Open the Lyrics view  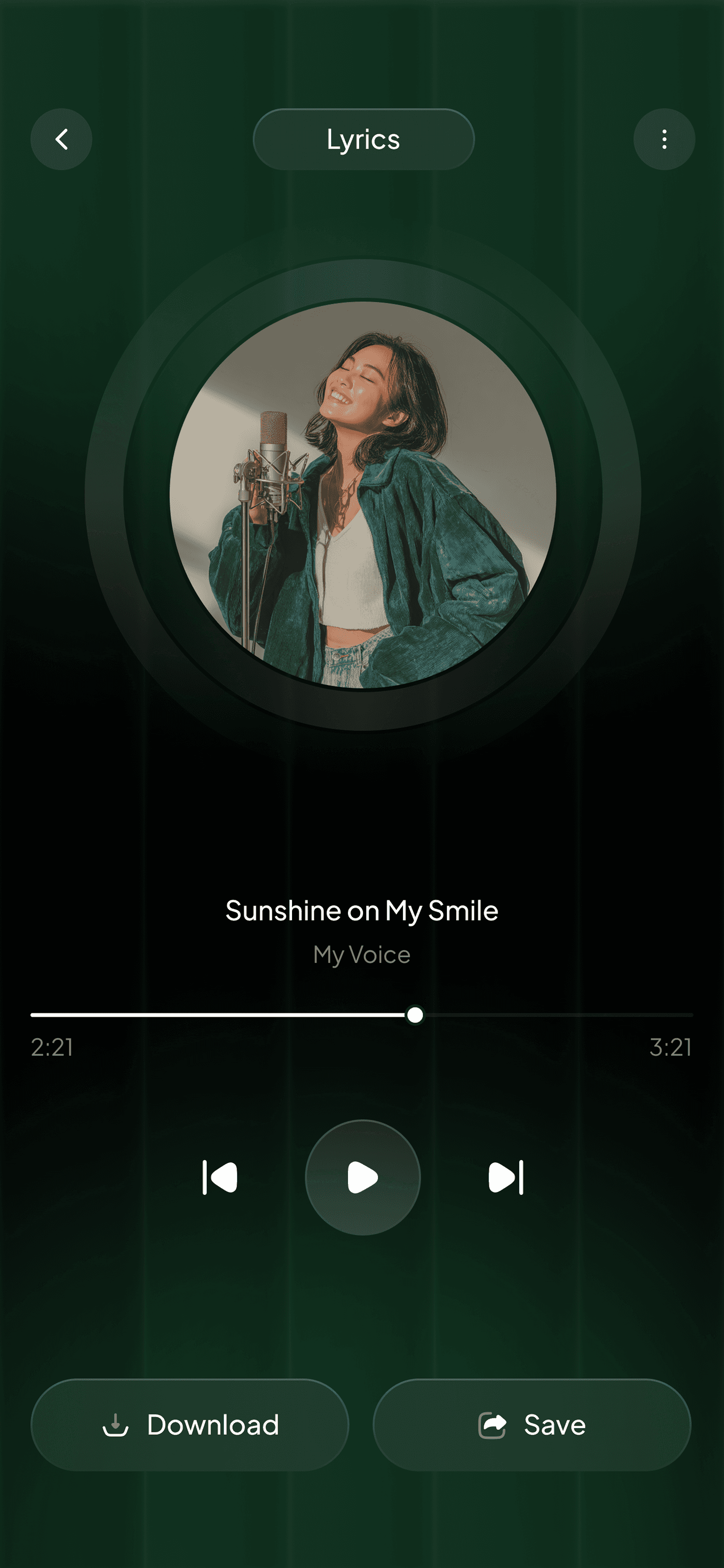tap(363, 140)
